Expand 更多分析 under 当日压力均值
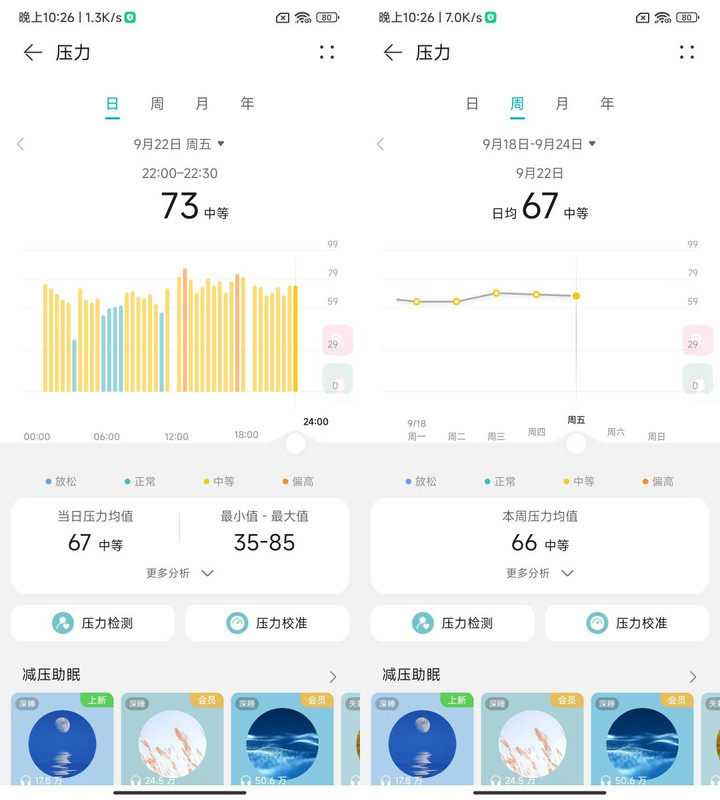 [x=180, y=573]
